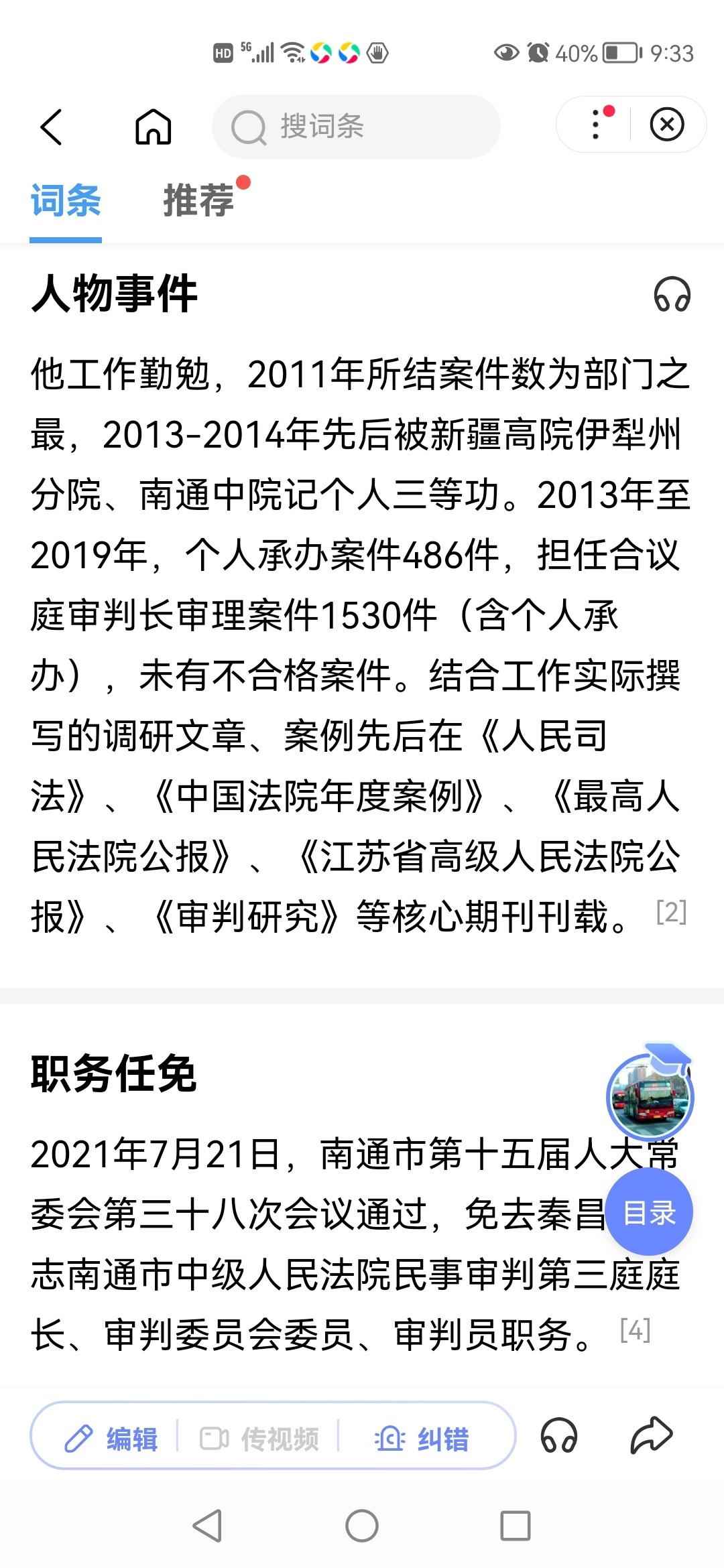Screen dimensions: 724x1568
Task: Close the mini program
Action: tap(667, 125)
